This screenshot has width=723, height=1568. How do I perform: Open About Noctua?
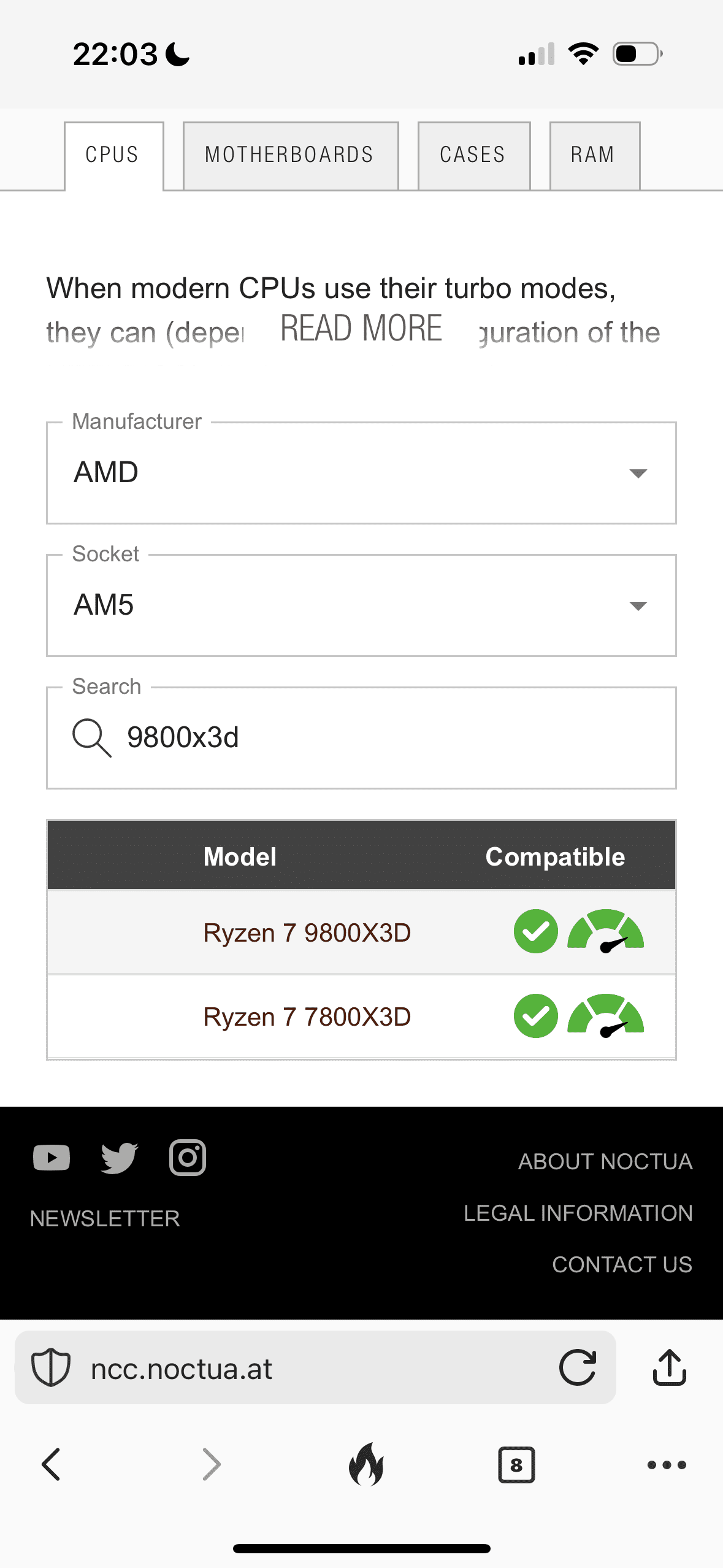[x=605, y=1161]
